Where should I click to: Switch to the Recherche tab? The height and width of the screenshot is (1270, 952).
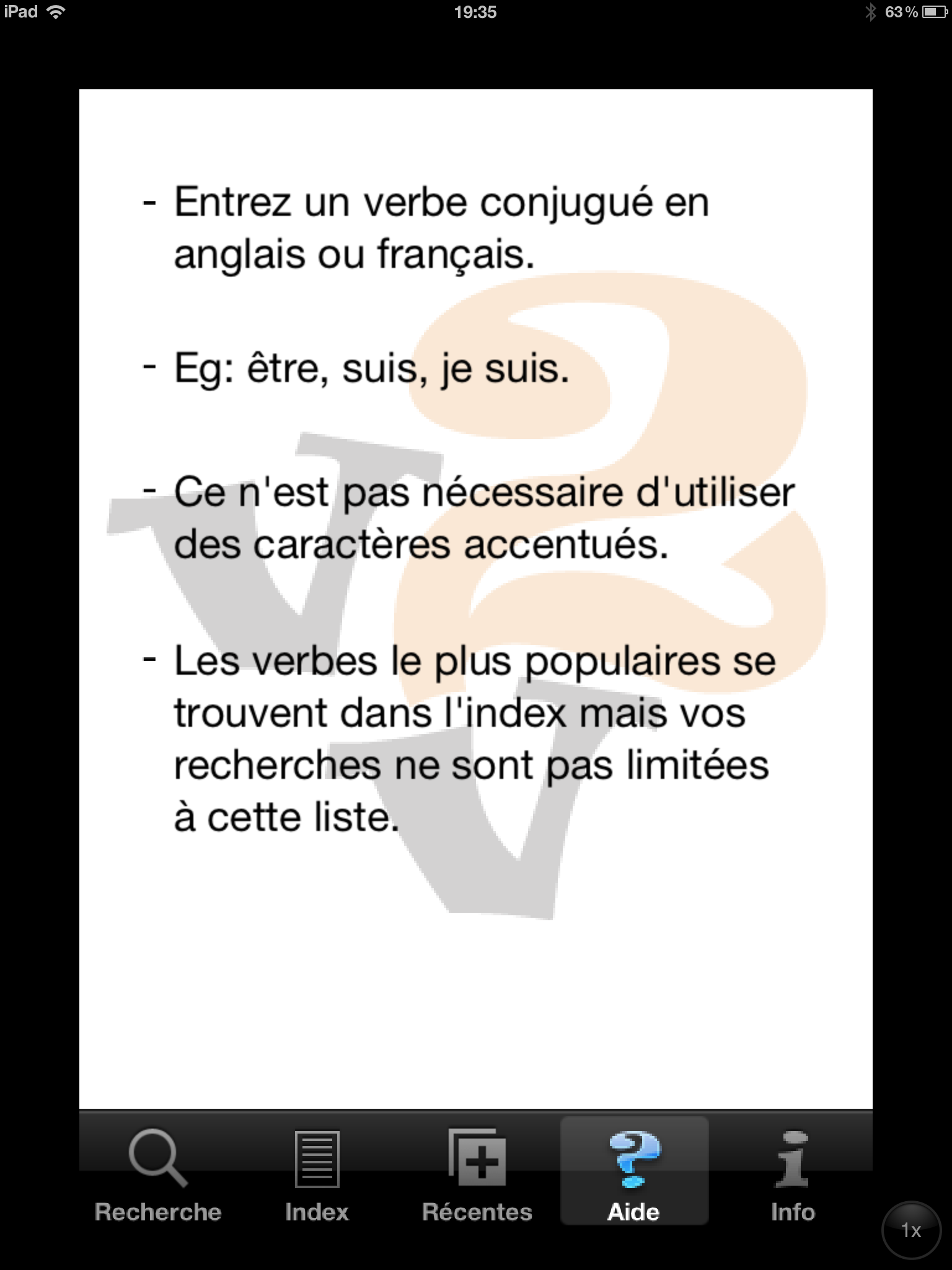pos(158,1173)
